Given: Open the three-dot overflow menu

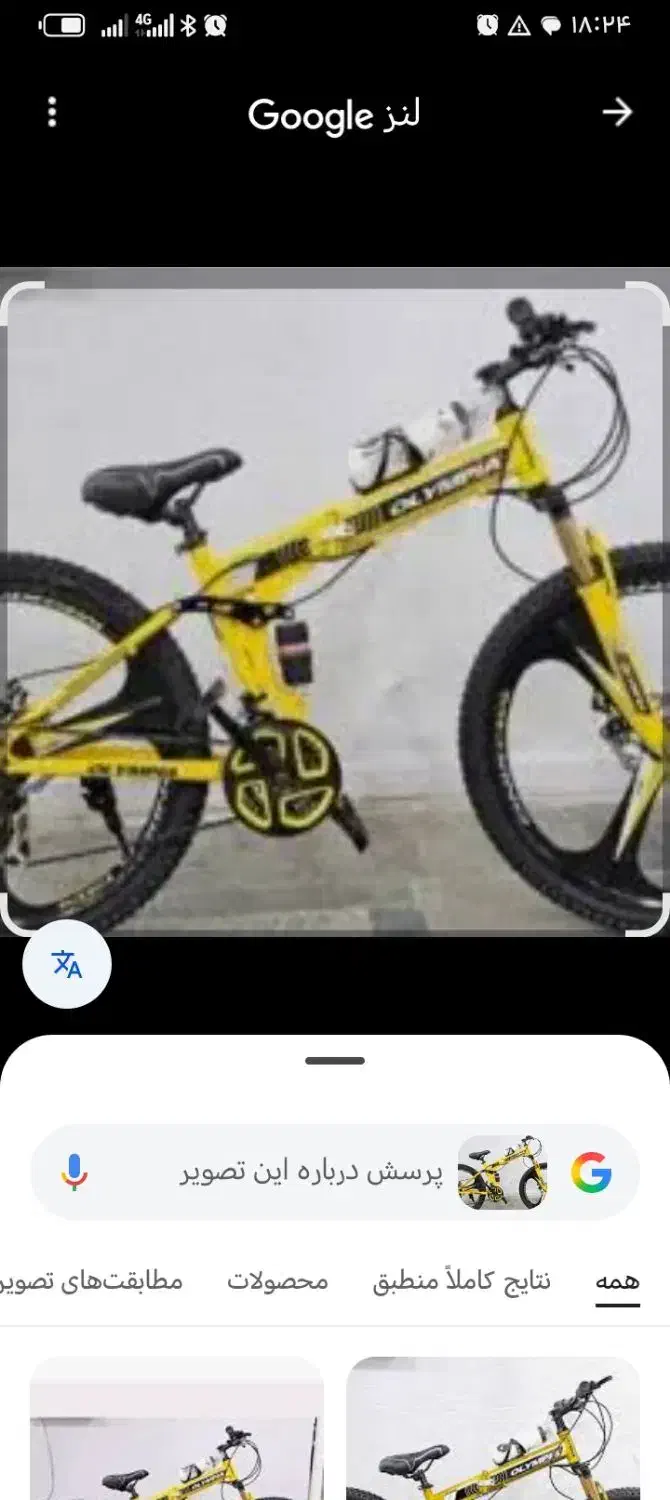Looking at the screenshot, I should click(52, 112).
